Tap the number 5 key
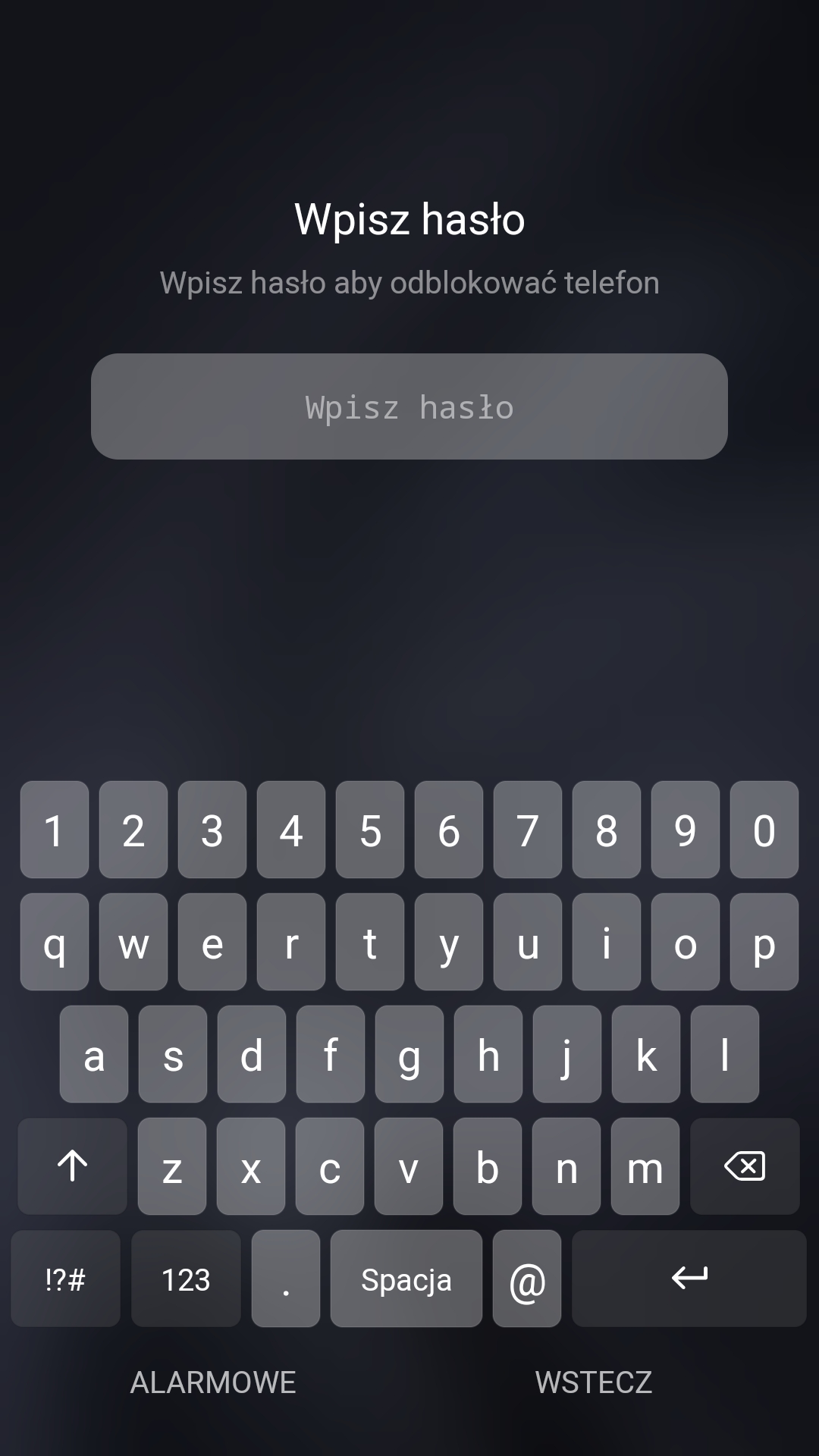The image size is (819, 1456). pos(370,830)
